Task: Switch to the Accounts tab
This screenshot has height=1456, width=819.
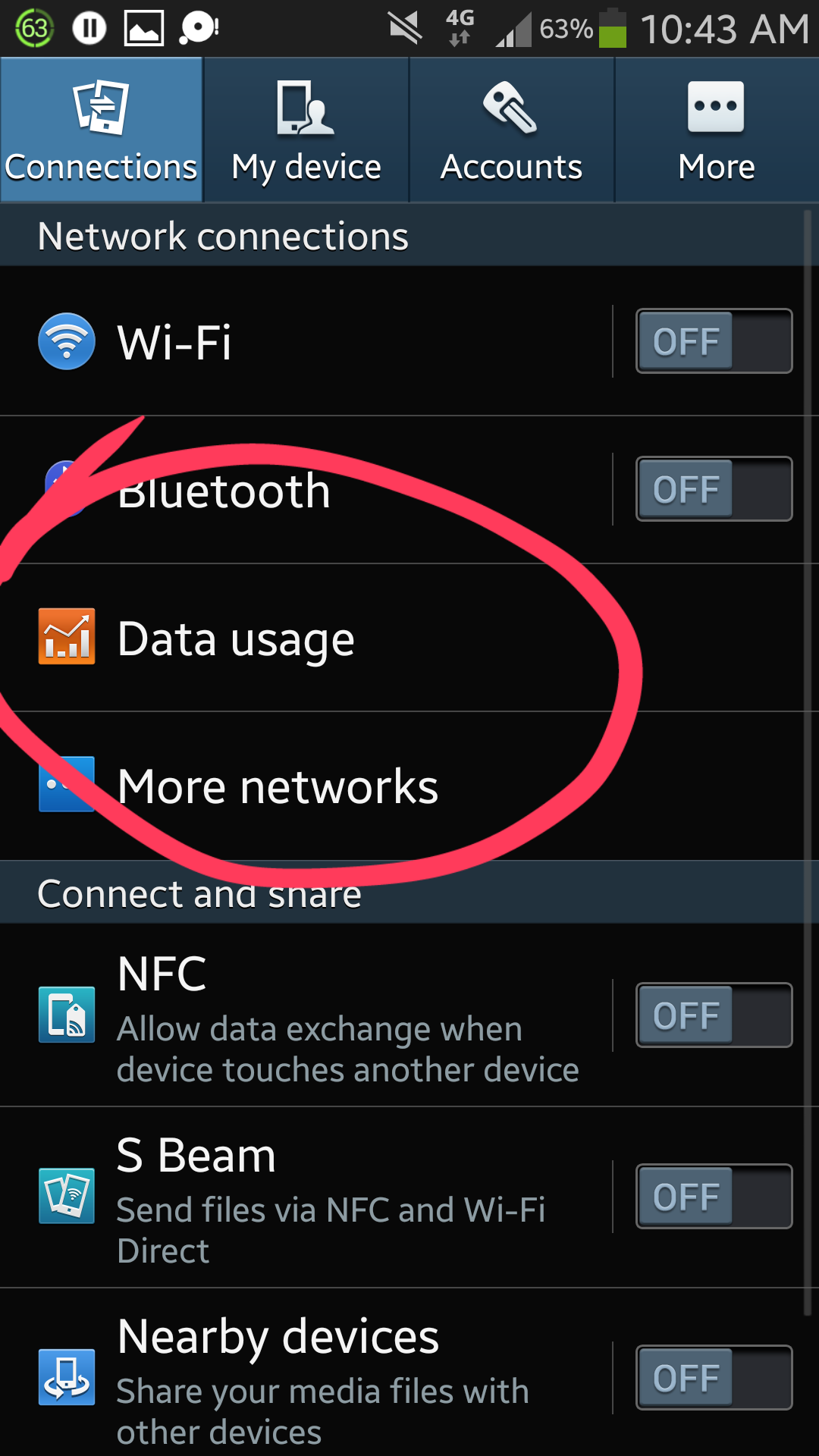Action: click(x=512, y=130)
